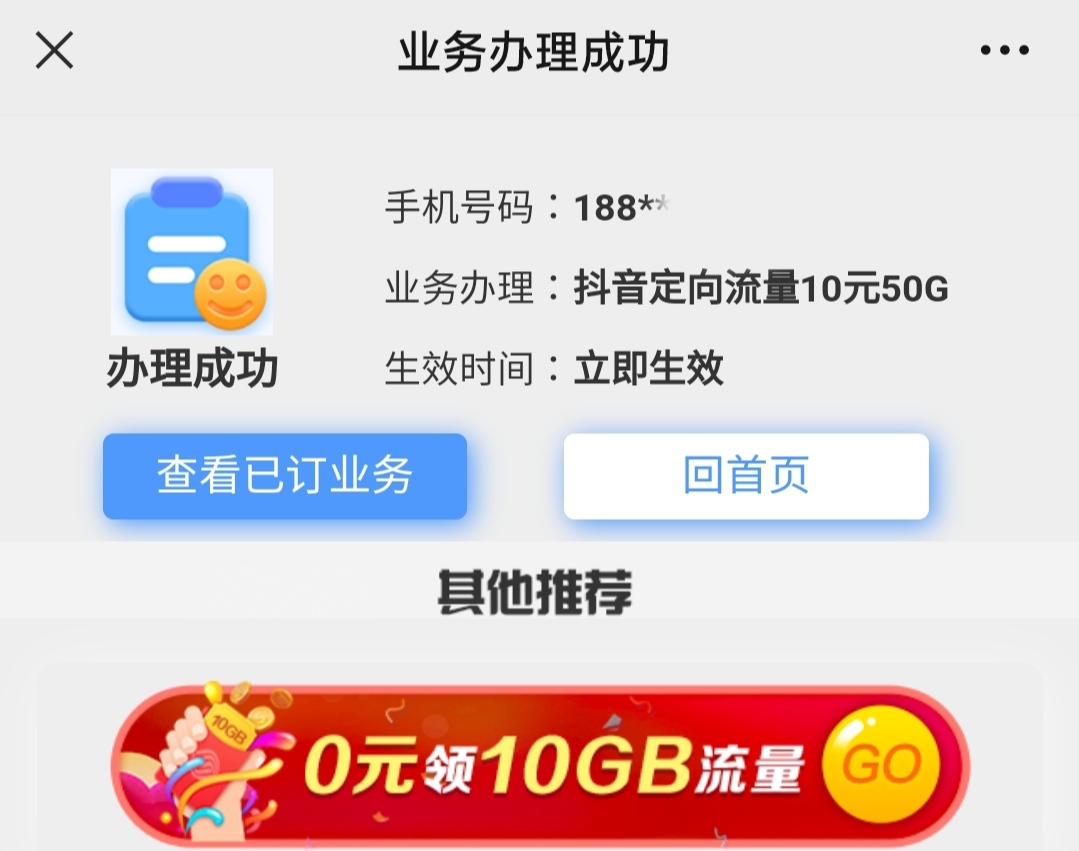
Task: Tap the 查看已订业务 button
Action: (285, 476)
